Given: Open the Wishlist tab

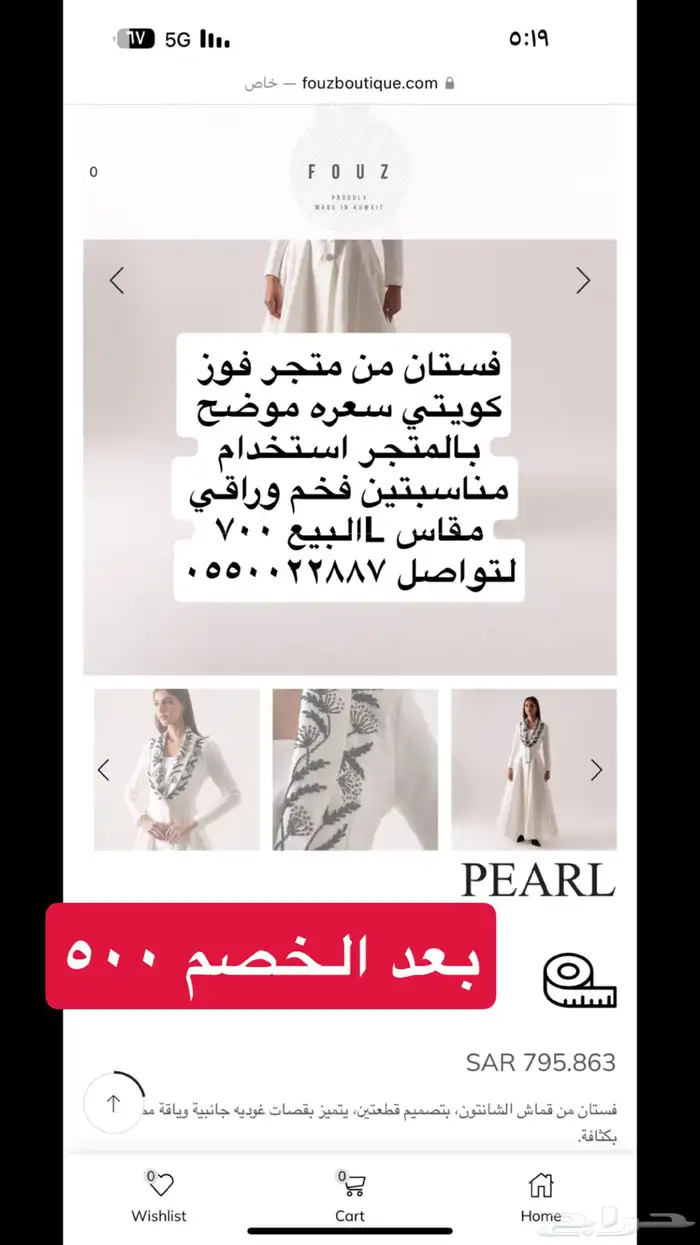Looking at the screenshot, I should 159,1197.
